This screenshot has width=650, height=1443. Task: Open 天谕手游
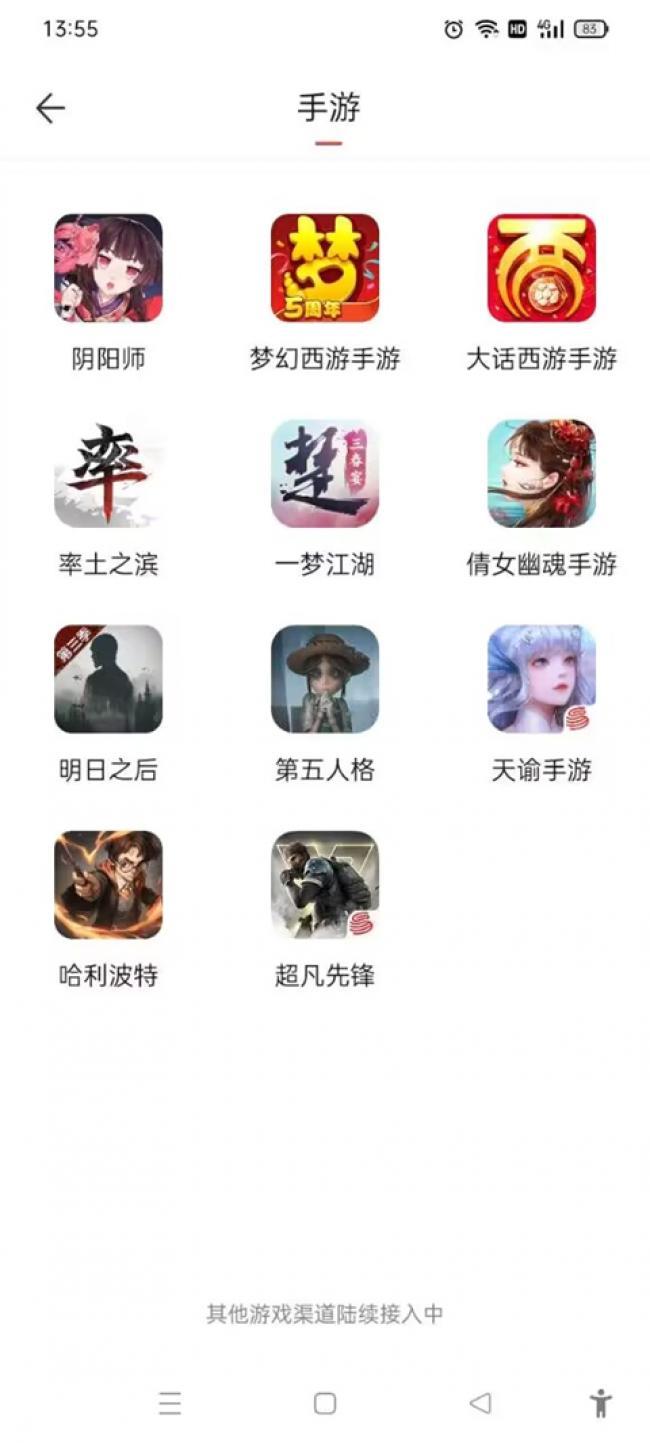541,680
